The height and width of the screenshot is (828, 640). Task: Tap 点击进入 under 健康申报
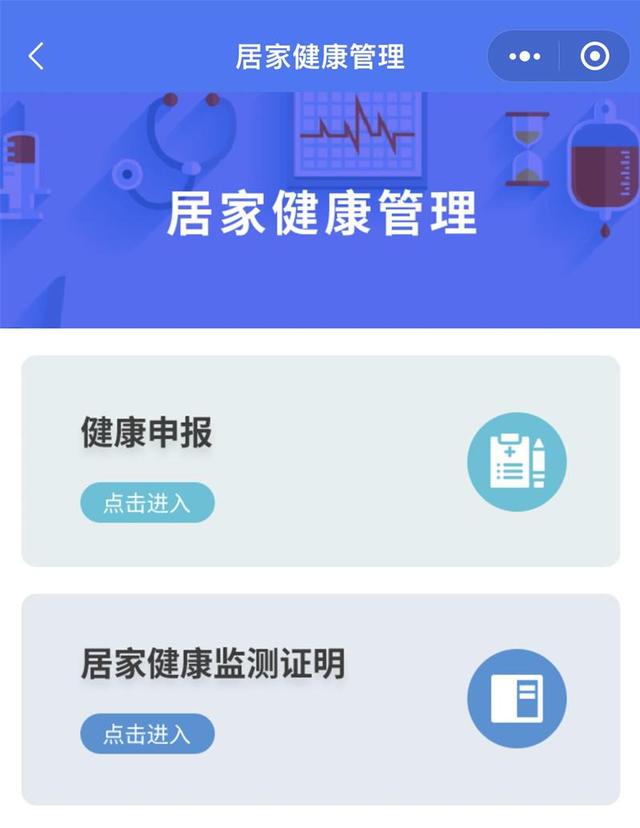(147, 503)
